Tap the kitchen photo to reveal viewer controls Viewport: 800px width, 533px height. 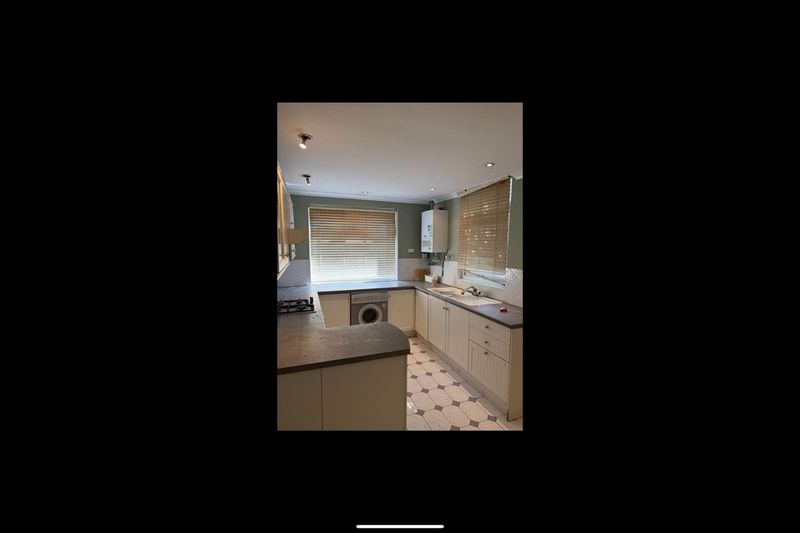(399, 266)
